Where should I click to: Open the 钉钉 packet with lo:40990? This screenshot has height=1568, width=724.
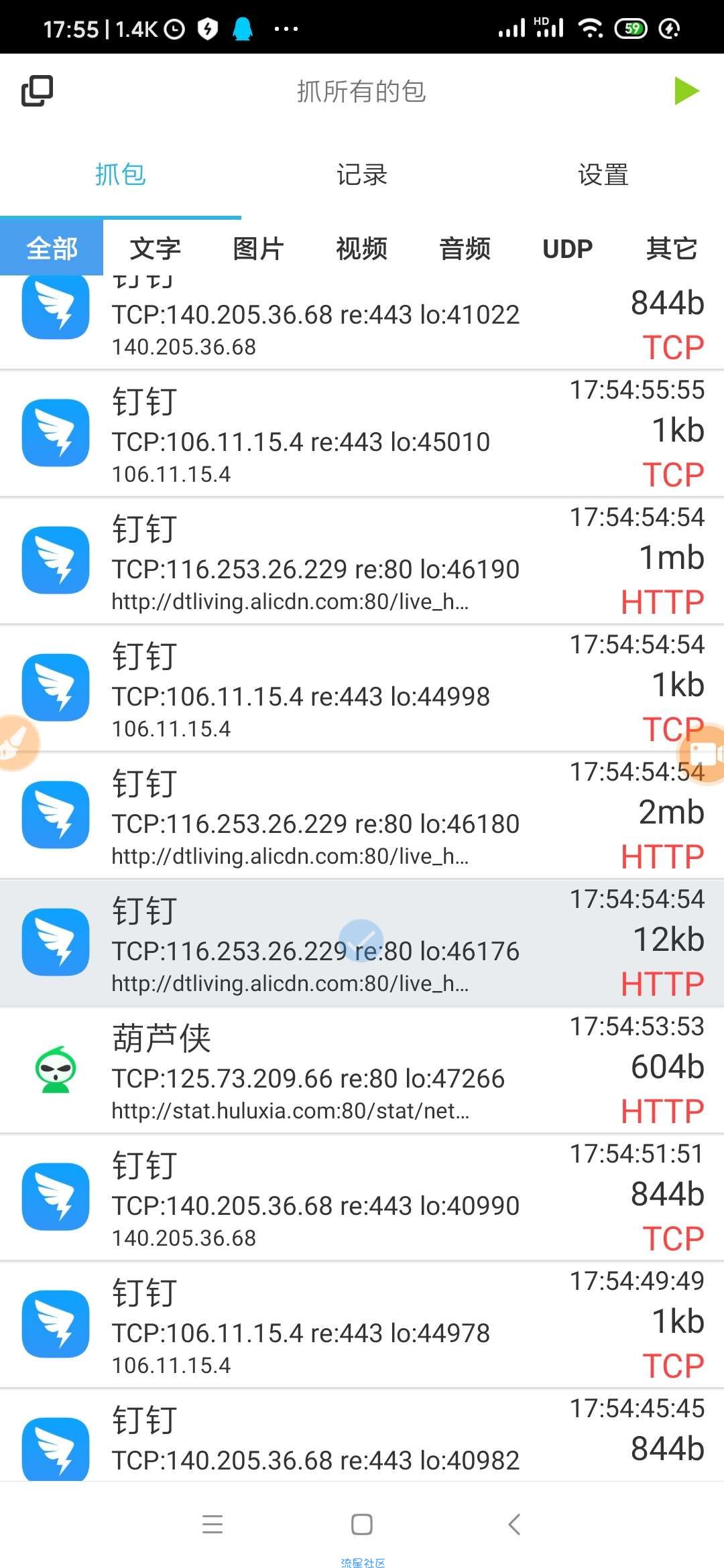coord(362,1197)
